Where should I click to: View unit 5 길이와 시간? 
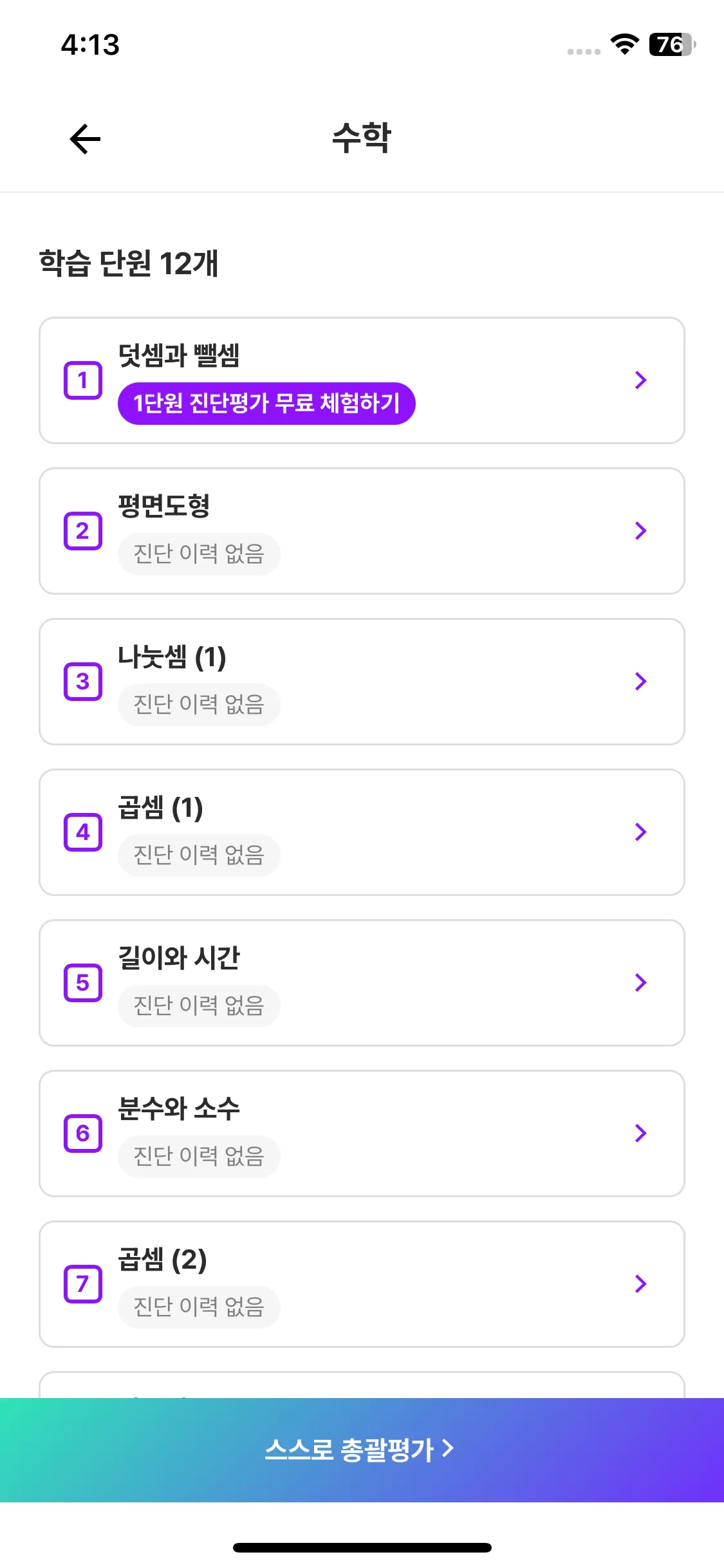tap(362, 983)
